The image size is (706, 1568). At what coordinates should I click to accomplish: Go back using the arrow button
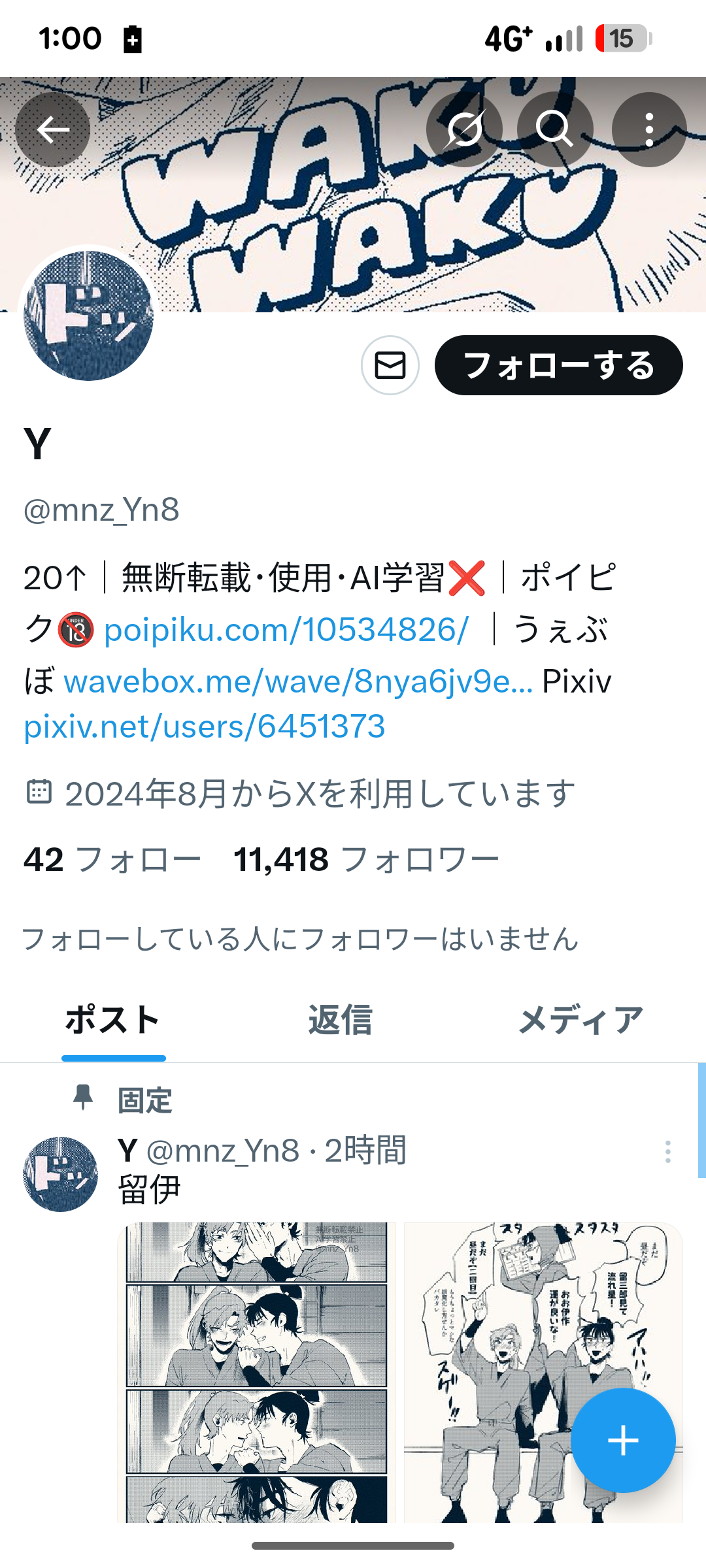pos(53,129)
